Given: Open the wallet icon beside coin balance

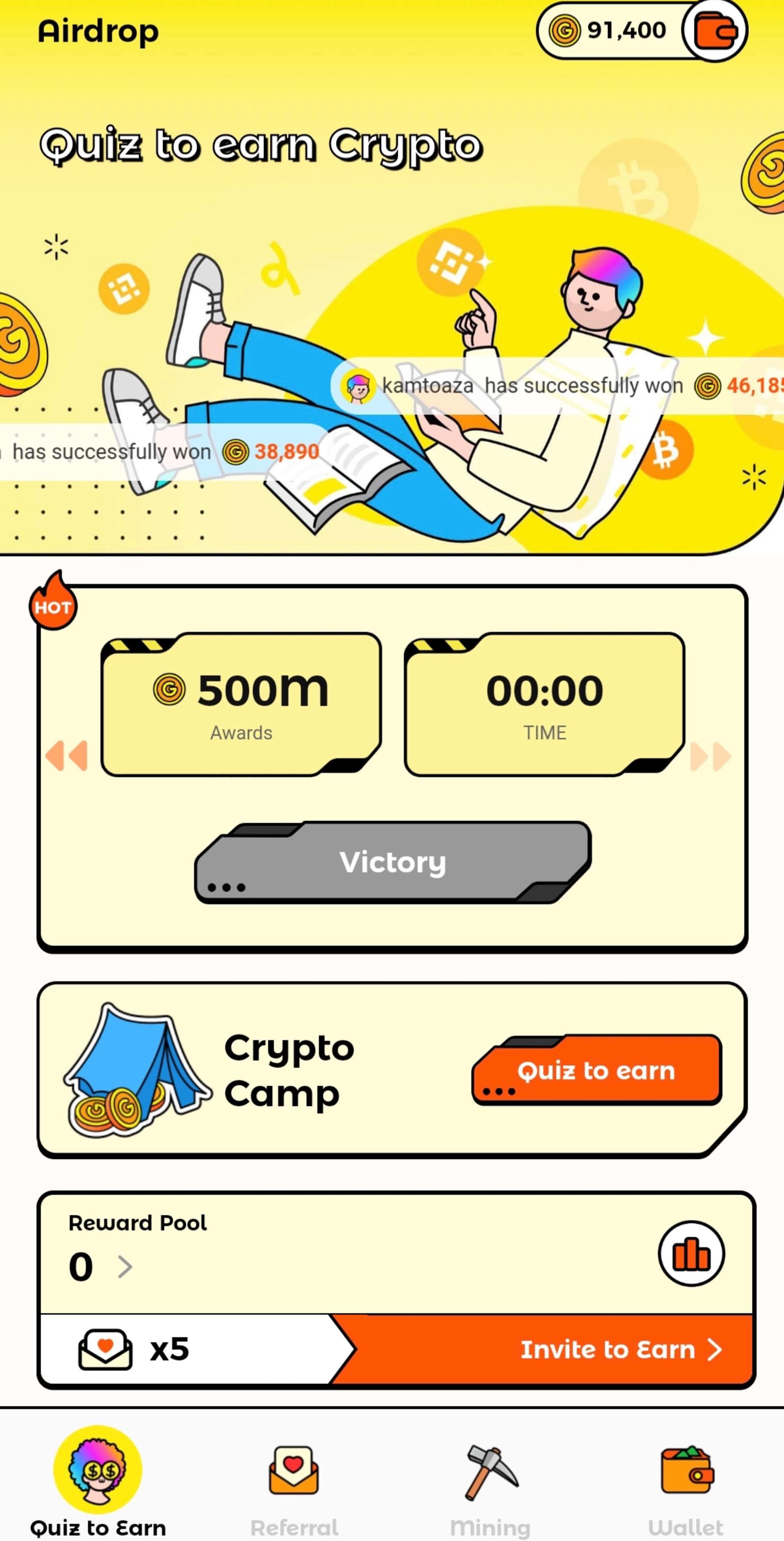Looking at the screenshot, I should pyautogui.click(x=715, y=31).
